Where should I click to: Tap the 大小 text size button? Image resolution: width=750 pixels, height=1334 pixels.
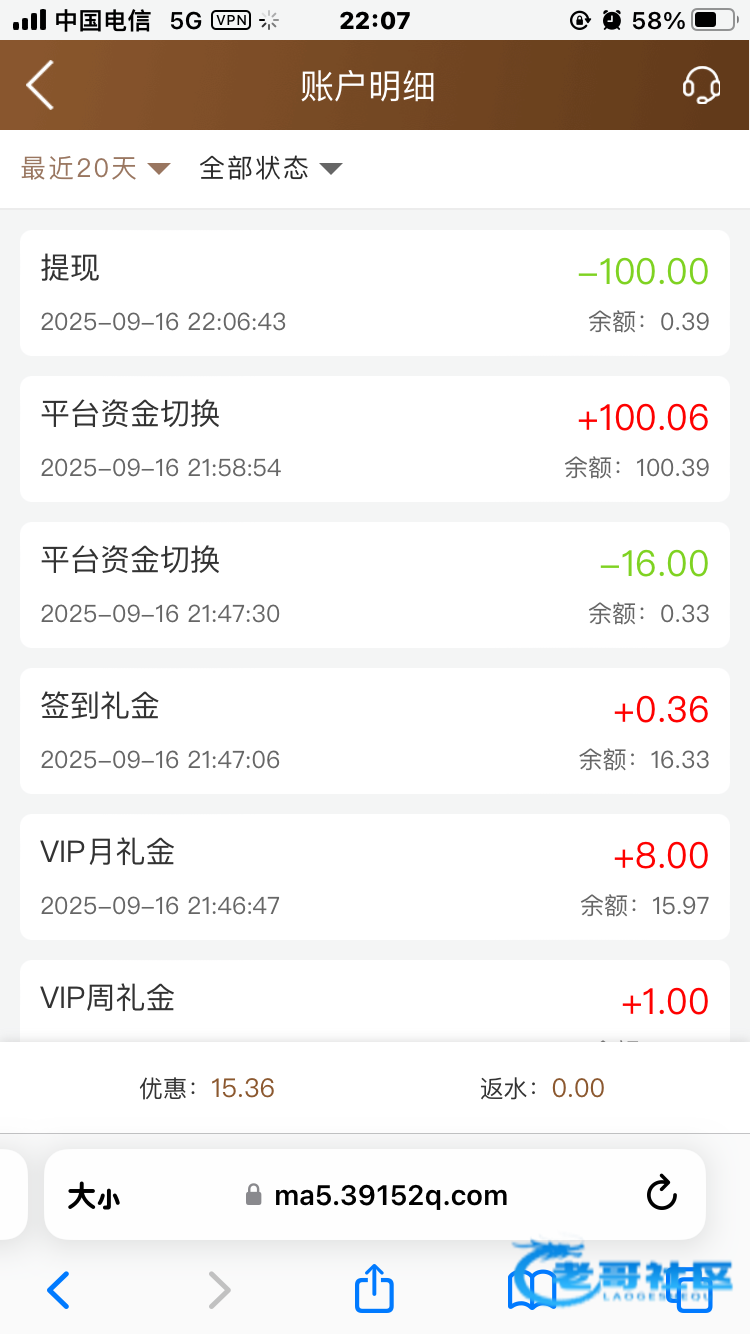point(94,1196)
